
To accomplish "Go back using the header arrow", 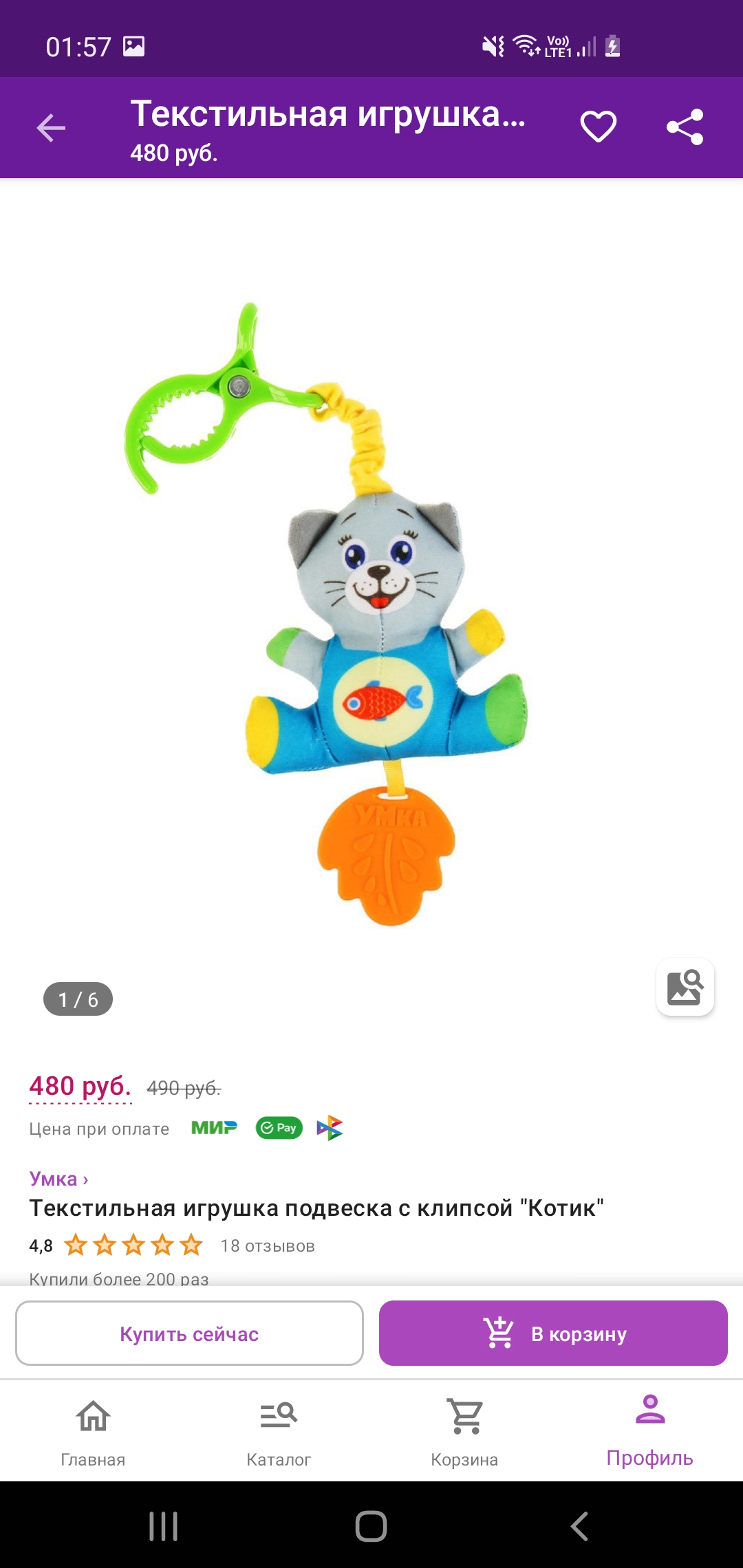I will (x=51, y=128).
